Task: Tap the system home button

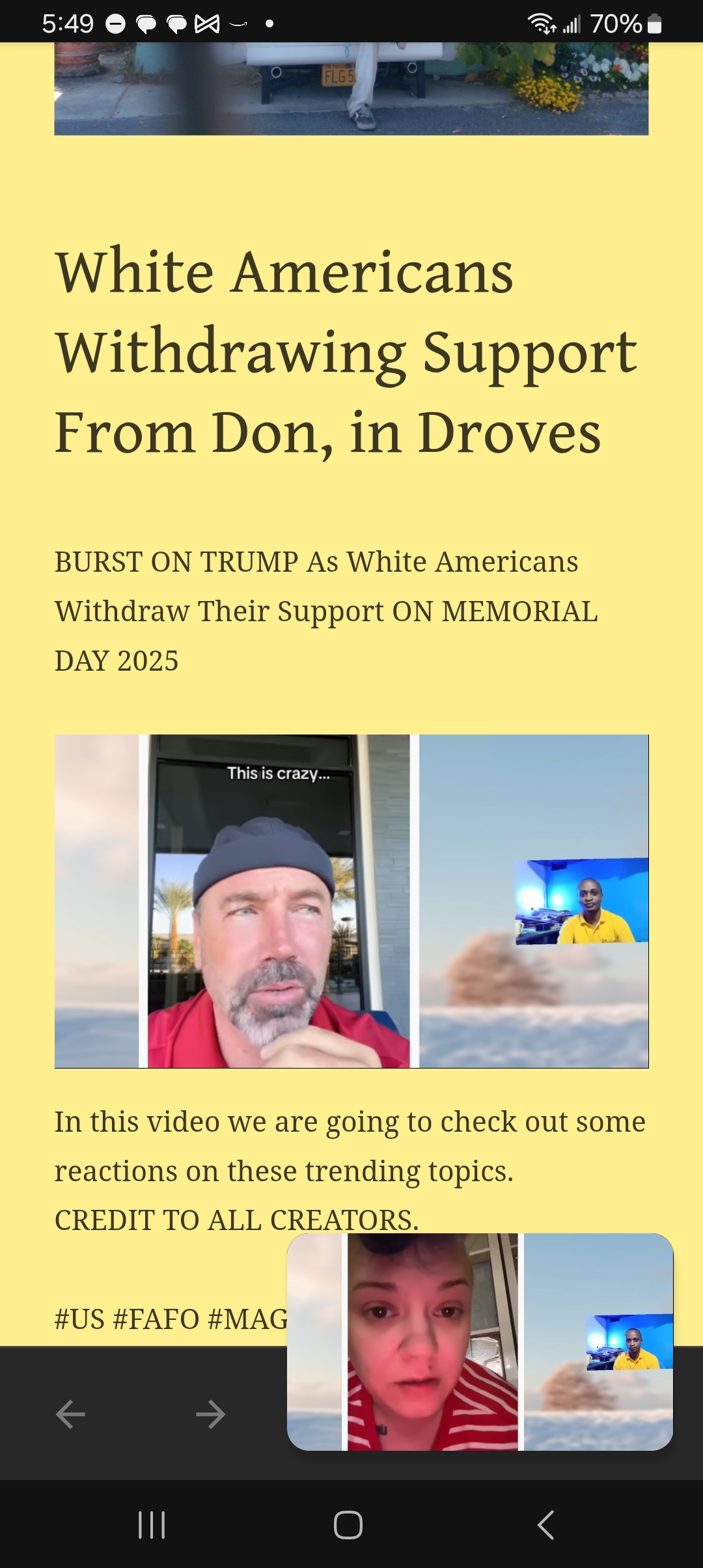Action: tap(348, 1525)
